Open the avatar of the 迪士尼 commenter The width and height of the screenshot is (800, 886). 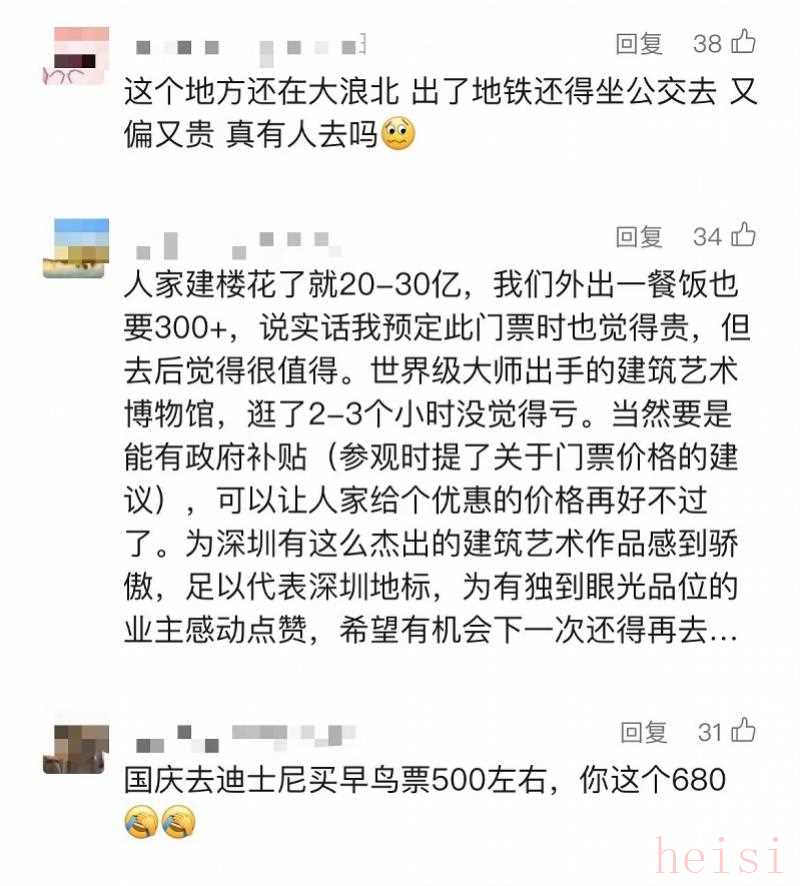[x=74, y=747]
